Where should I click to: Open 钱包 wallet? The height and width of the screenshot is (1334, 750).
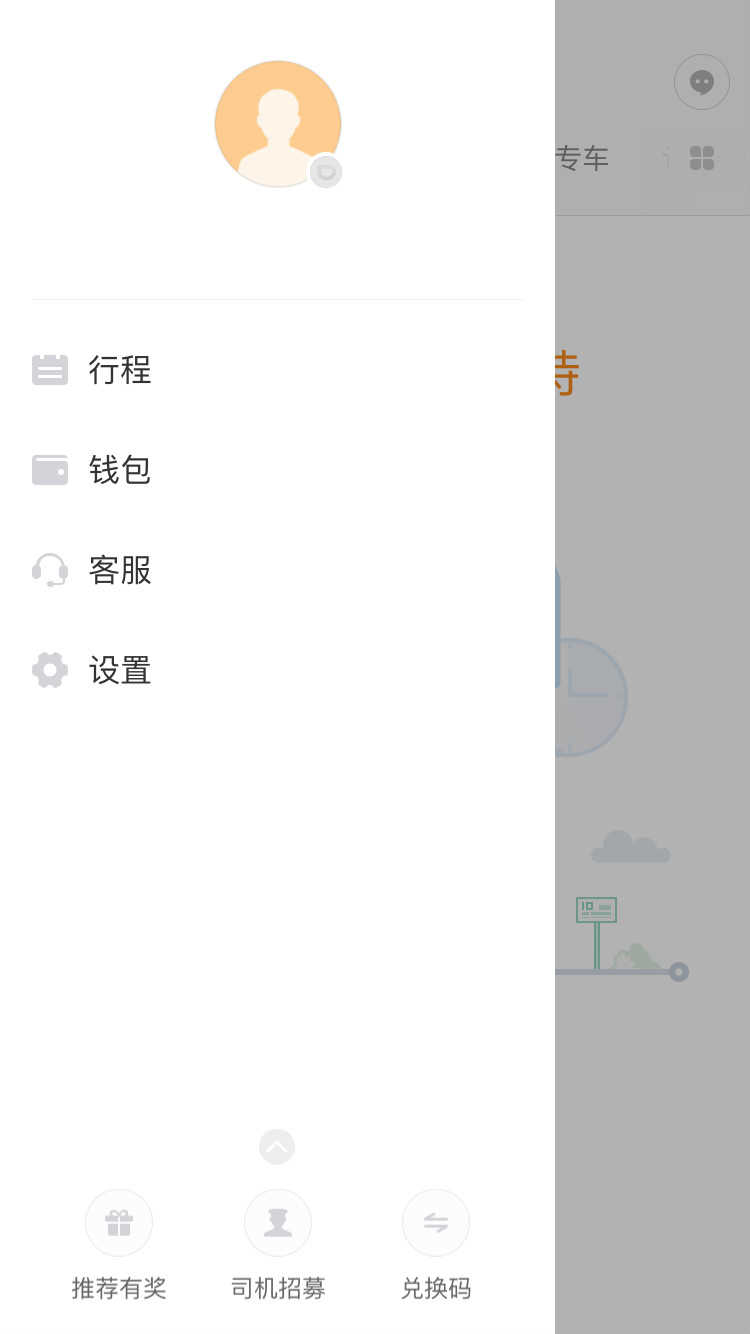click(x=118, y=470)
